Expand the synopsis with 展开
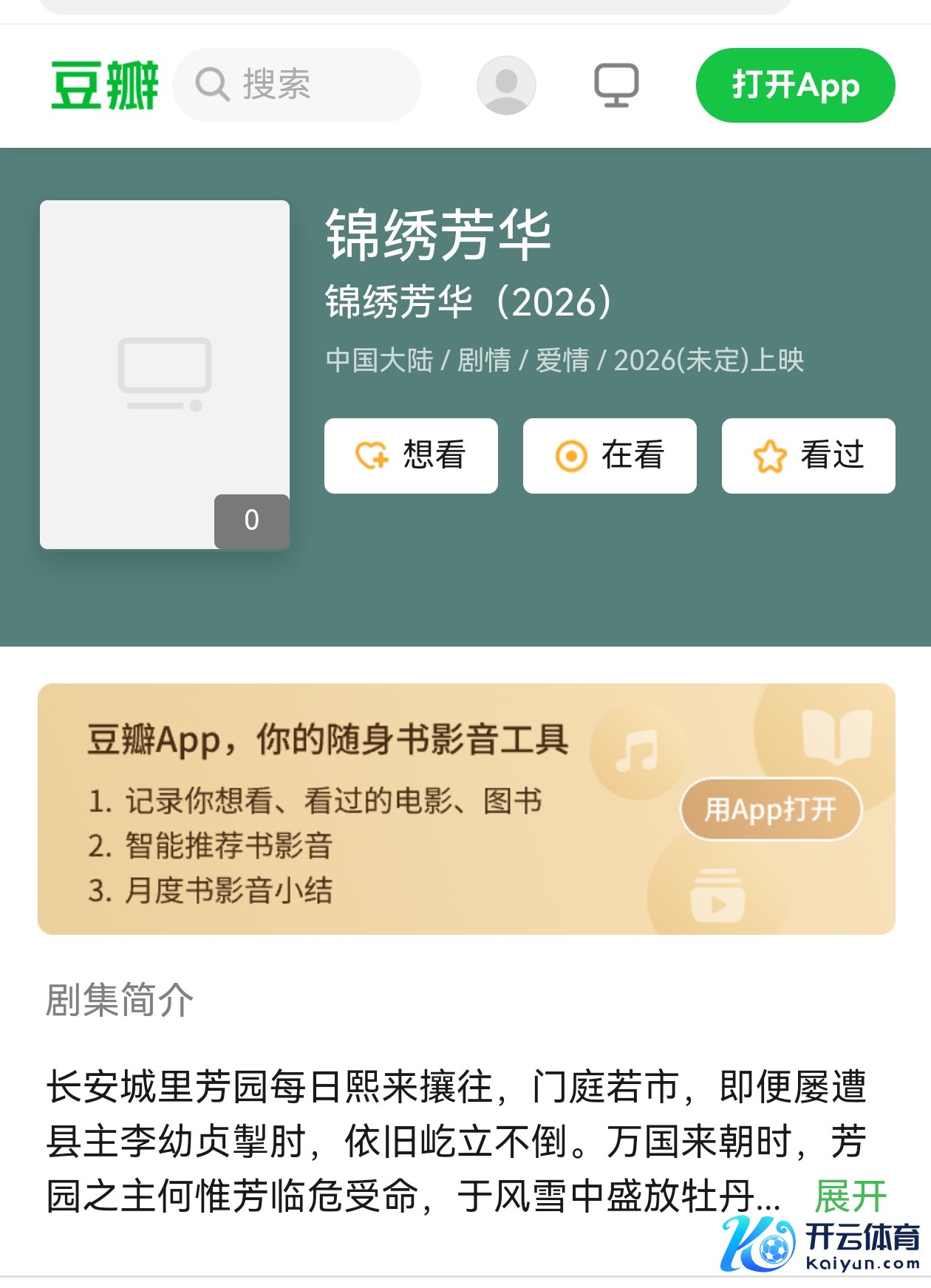Viewport: 931px width, 1288px height. tap(850, 1196)
